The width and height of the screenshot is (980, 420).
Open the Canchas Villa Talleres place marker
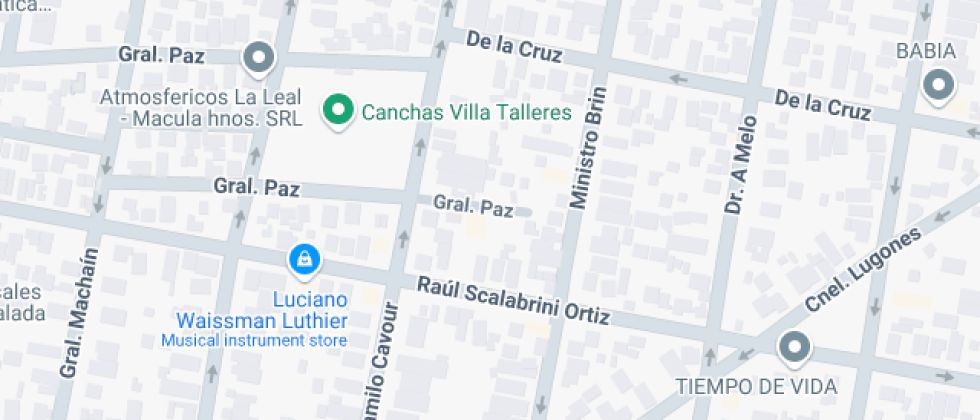[338, 110]
